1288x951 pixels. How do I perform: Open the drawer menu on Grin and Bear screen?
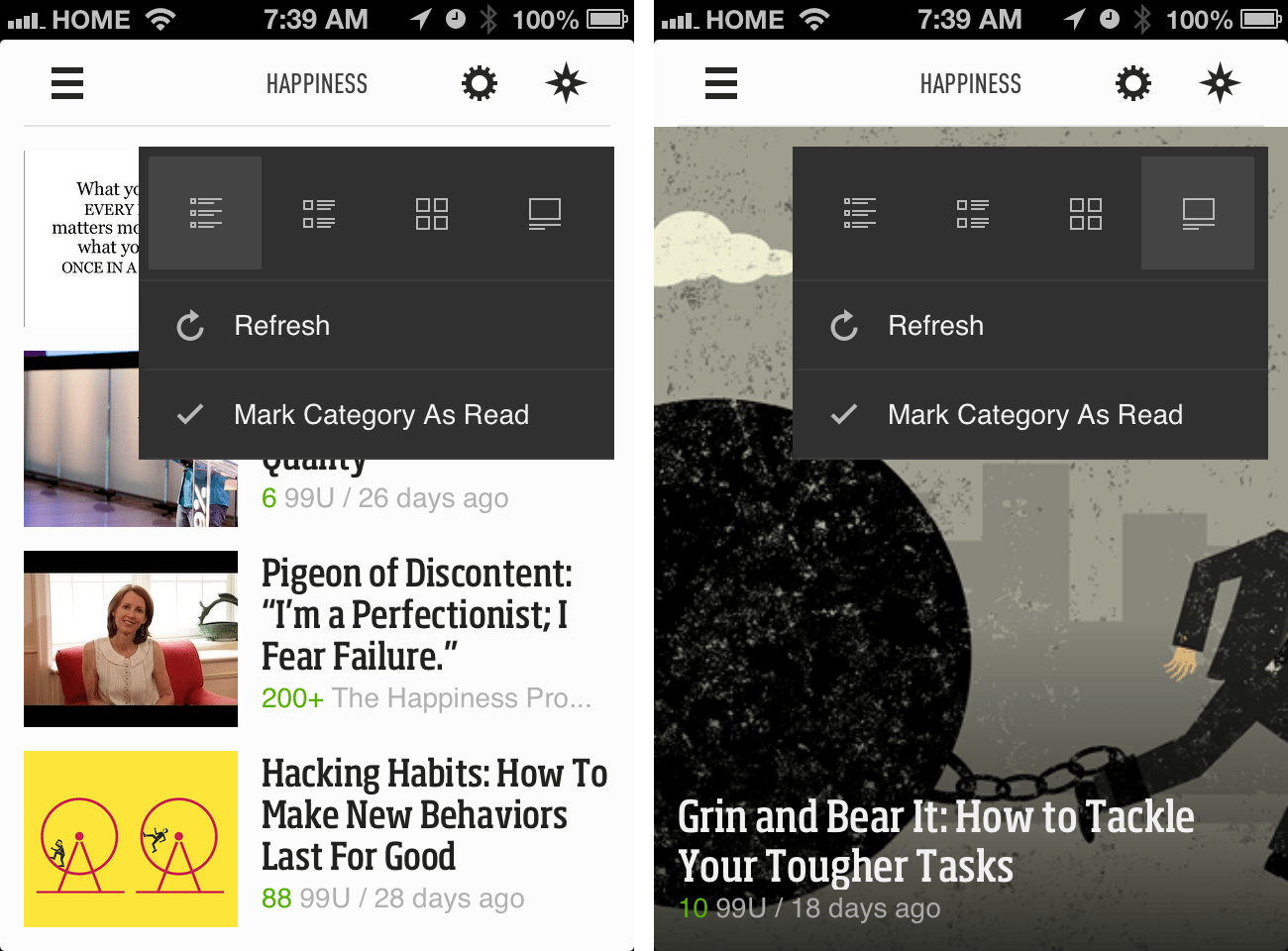pos(721,83)
